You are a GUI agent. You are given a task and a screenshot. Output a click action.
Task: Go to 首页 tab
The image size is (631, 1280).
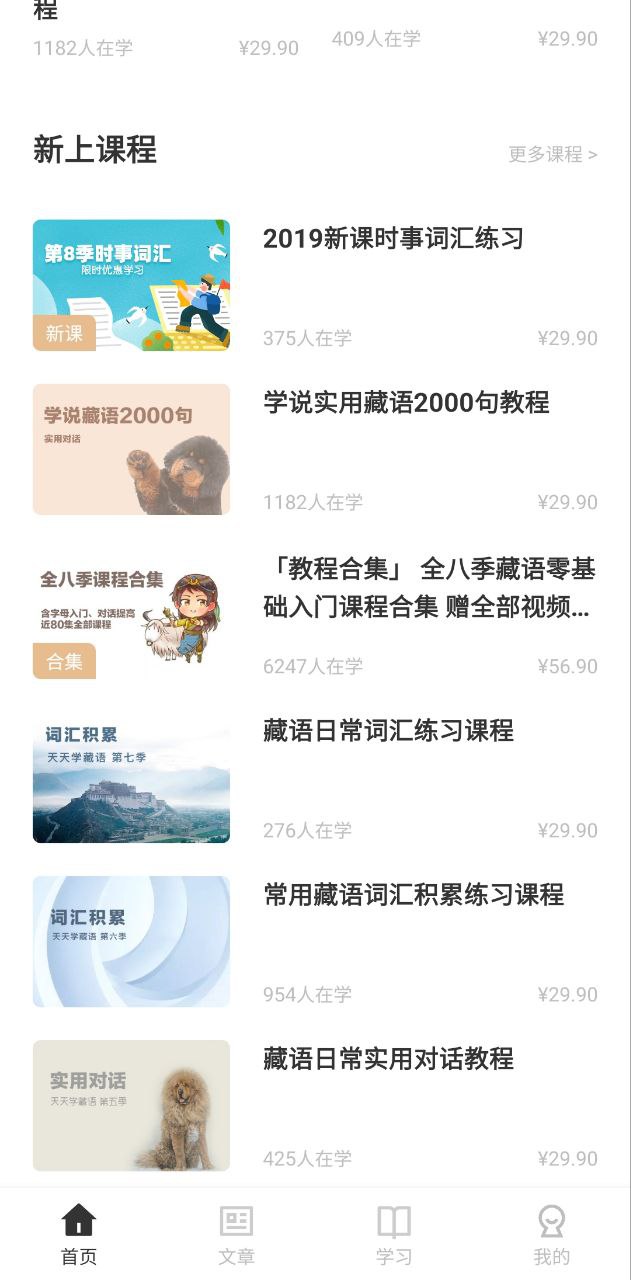[79, 1234]
